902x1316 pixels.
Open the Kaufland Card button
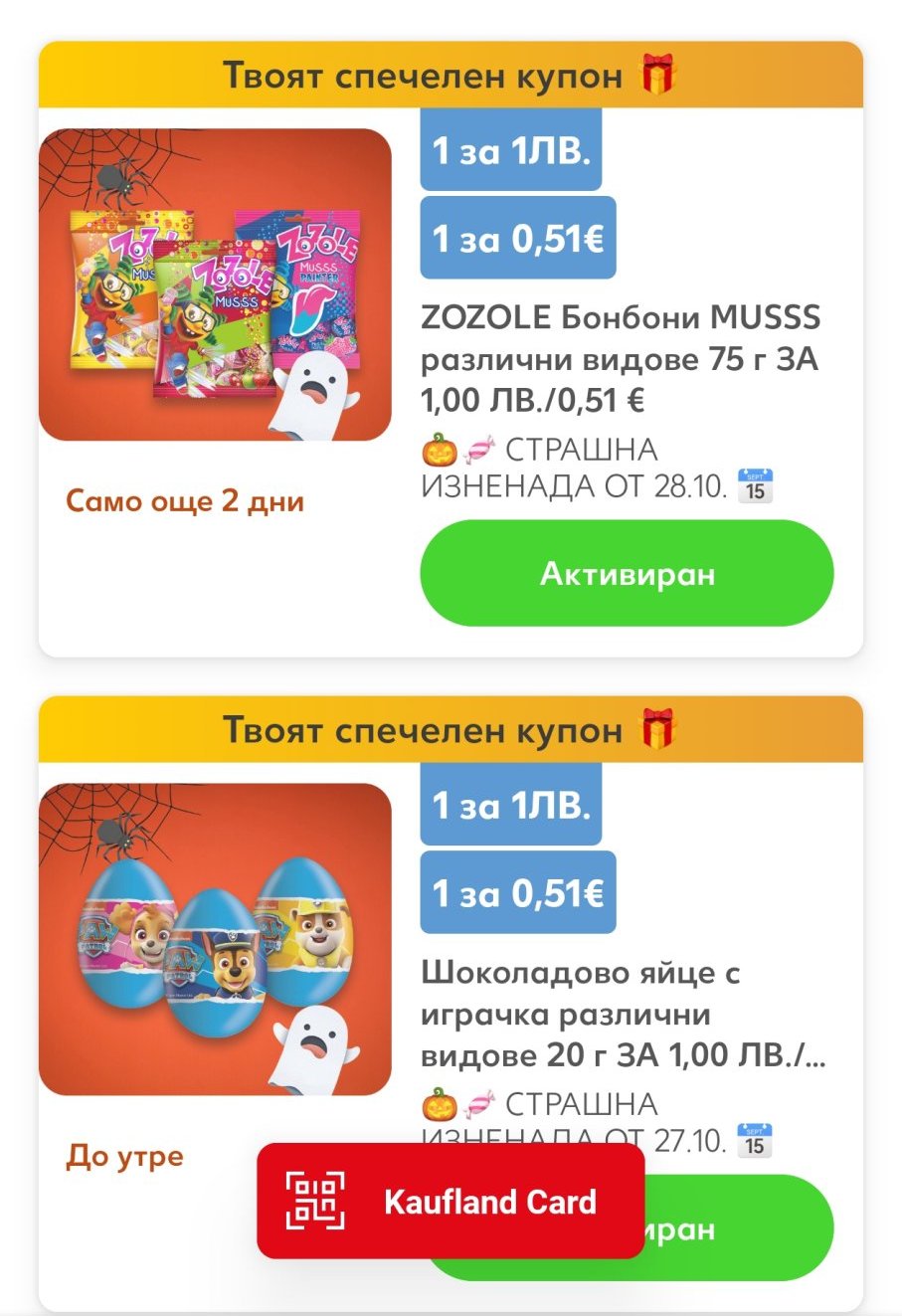coord(450,1201)
